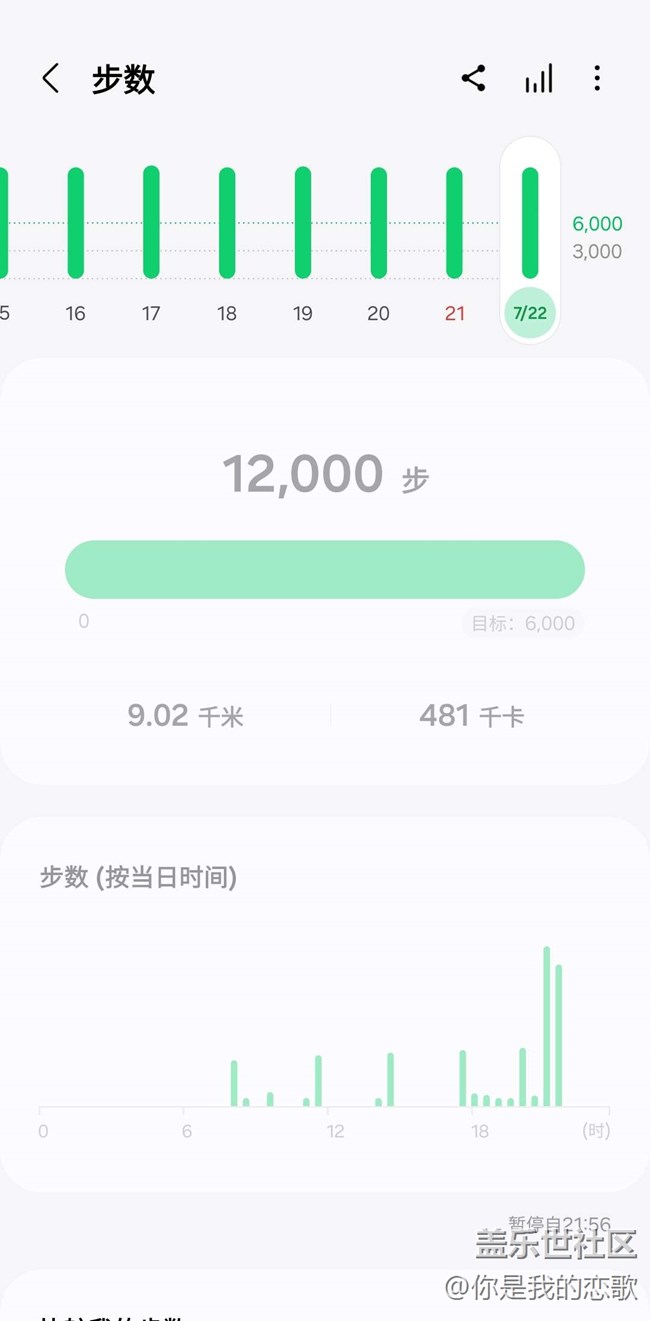Open the step trends chart icon
Viewport: 650px width, 1321px height.
[538, 79]
